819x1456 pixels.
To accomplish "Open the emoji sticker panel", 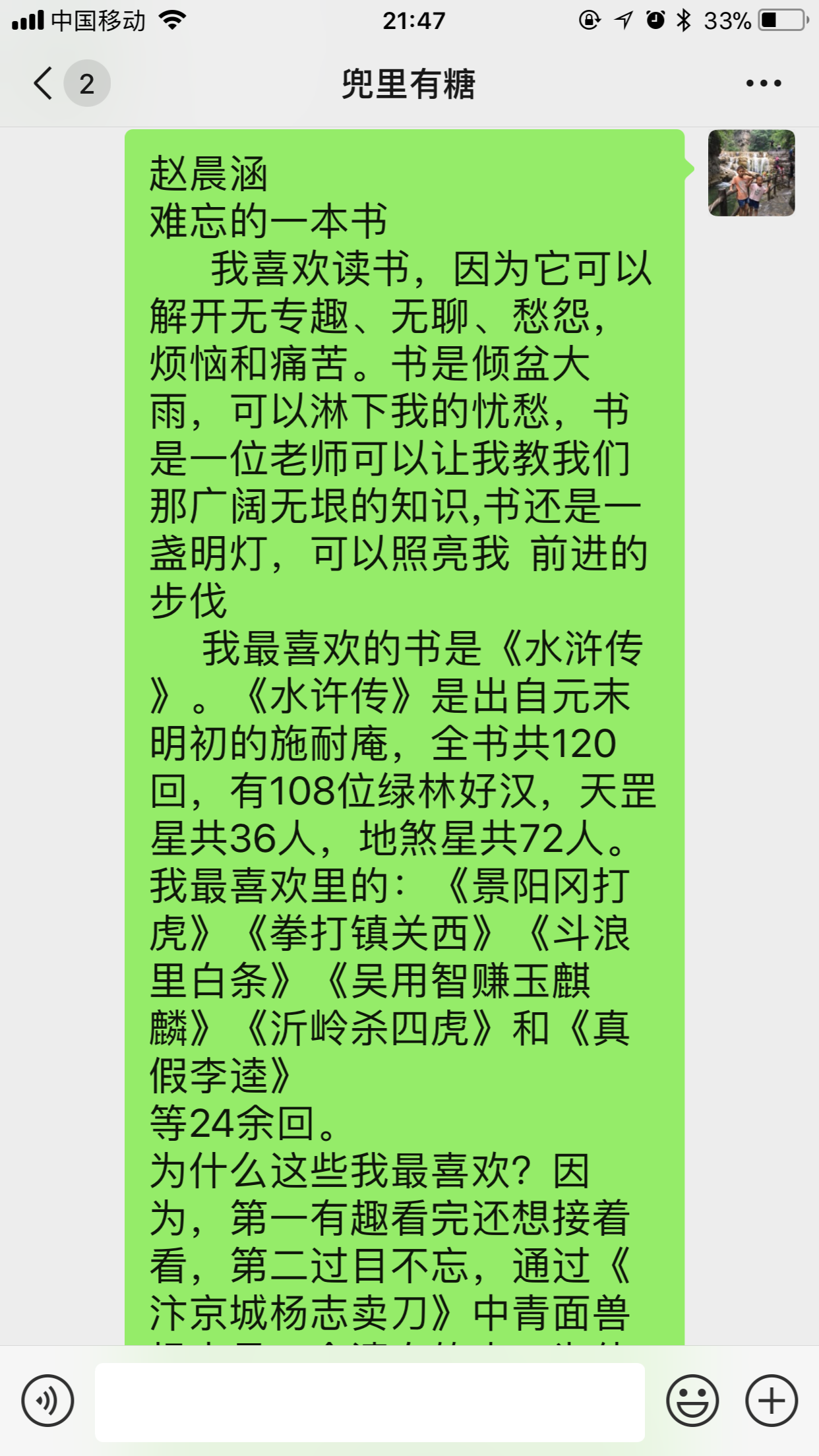I will tap(692, 1401).
